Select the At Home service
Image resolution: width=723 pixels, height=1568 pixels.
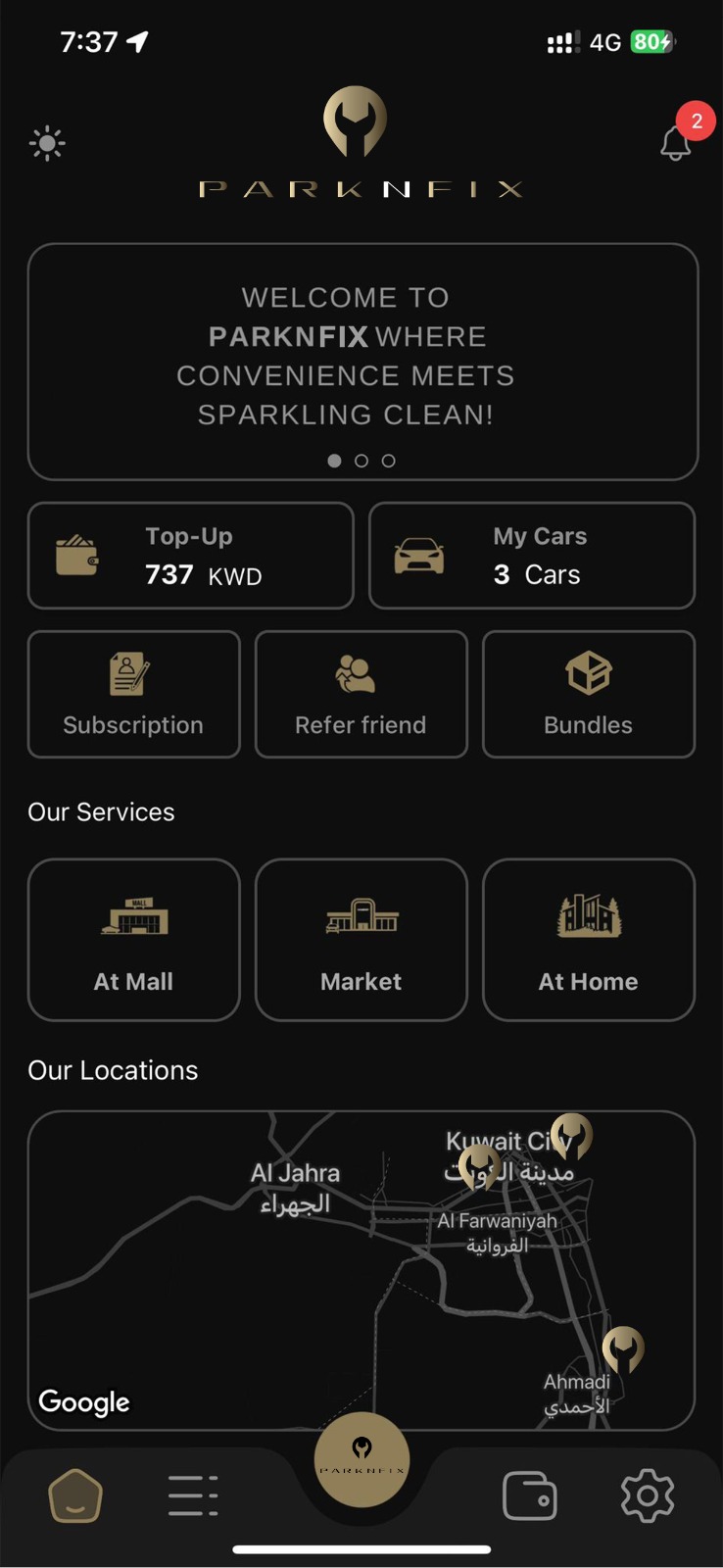pos(588,939)
